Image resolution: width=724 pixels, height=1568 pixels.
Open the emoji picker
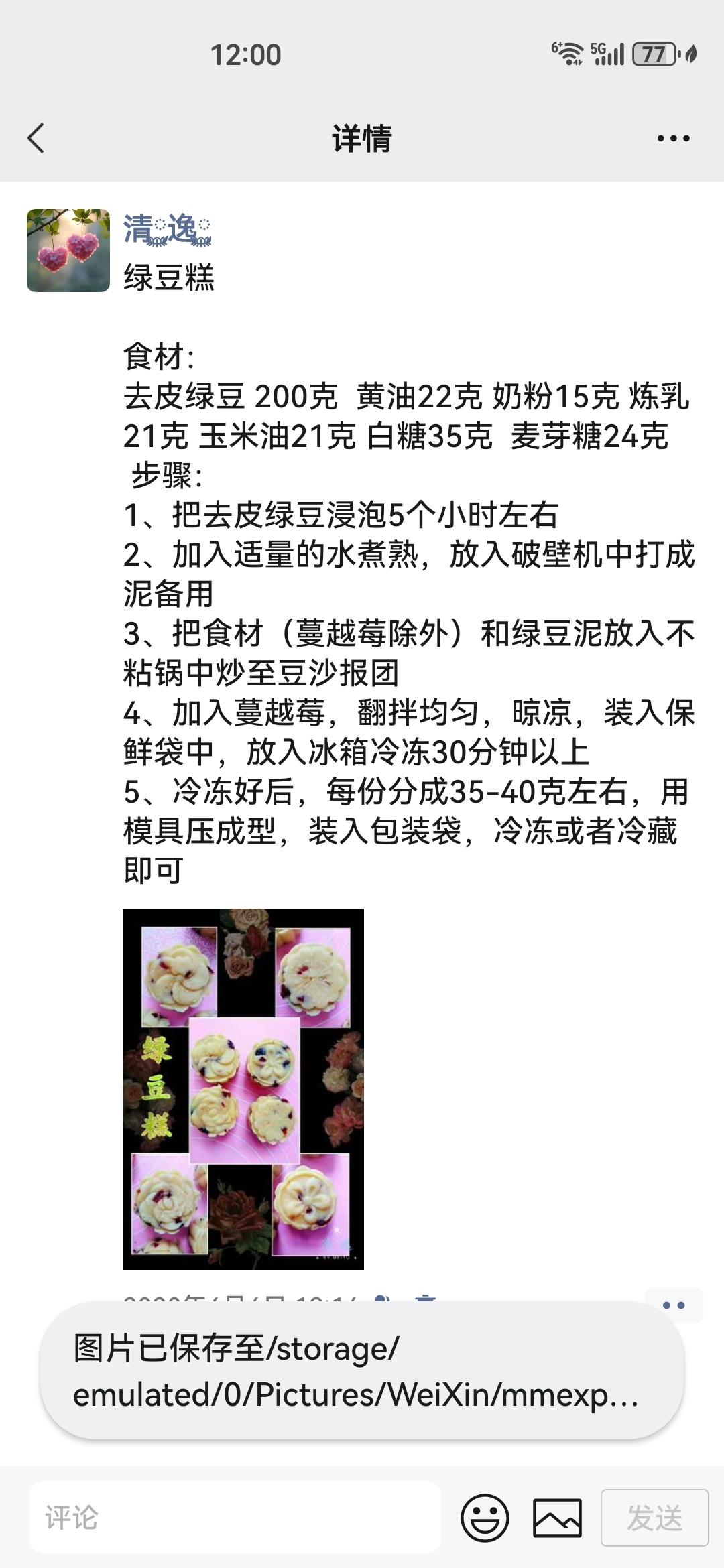click(x=485, y=1517)
